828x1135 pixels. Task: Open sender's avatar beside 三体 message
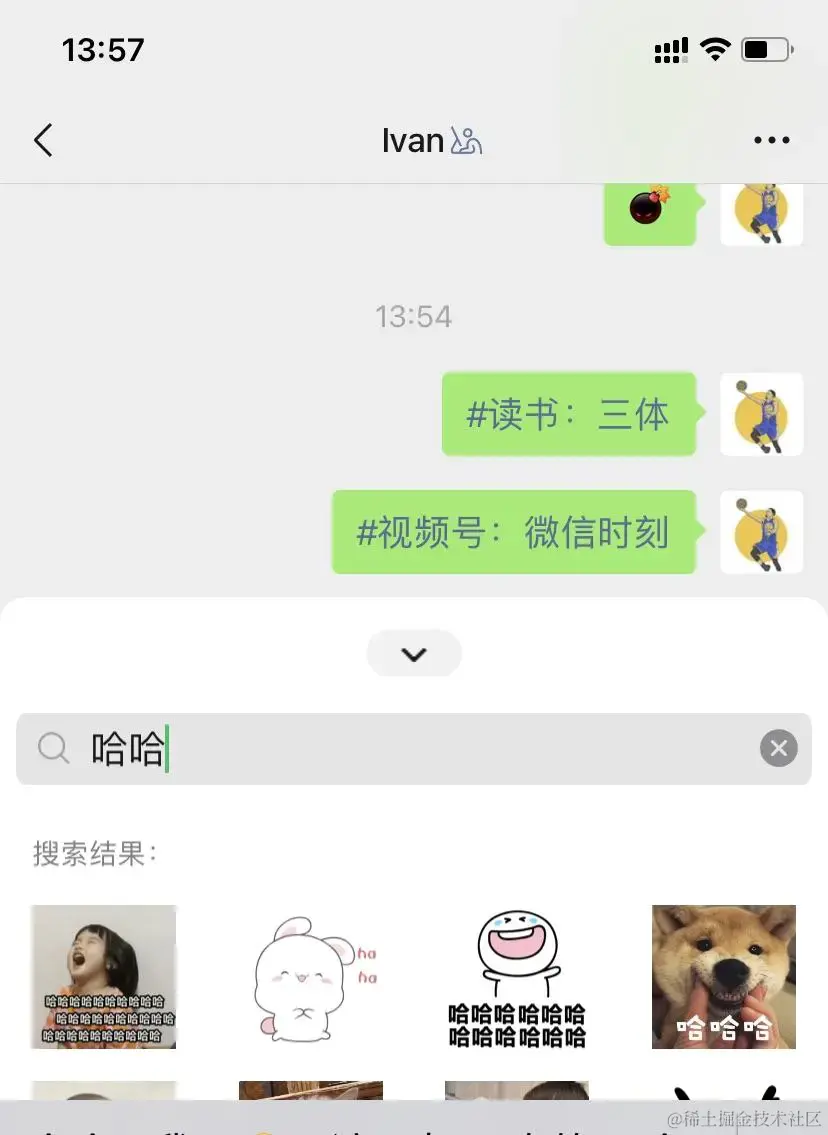click(761, 414)
